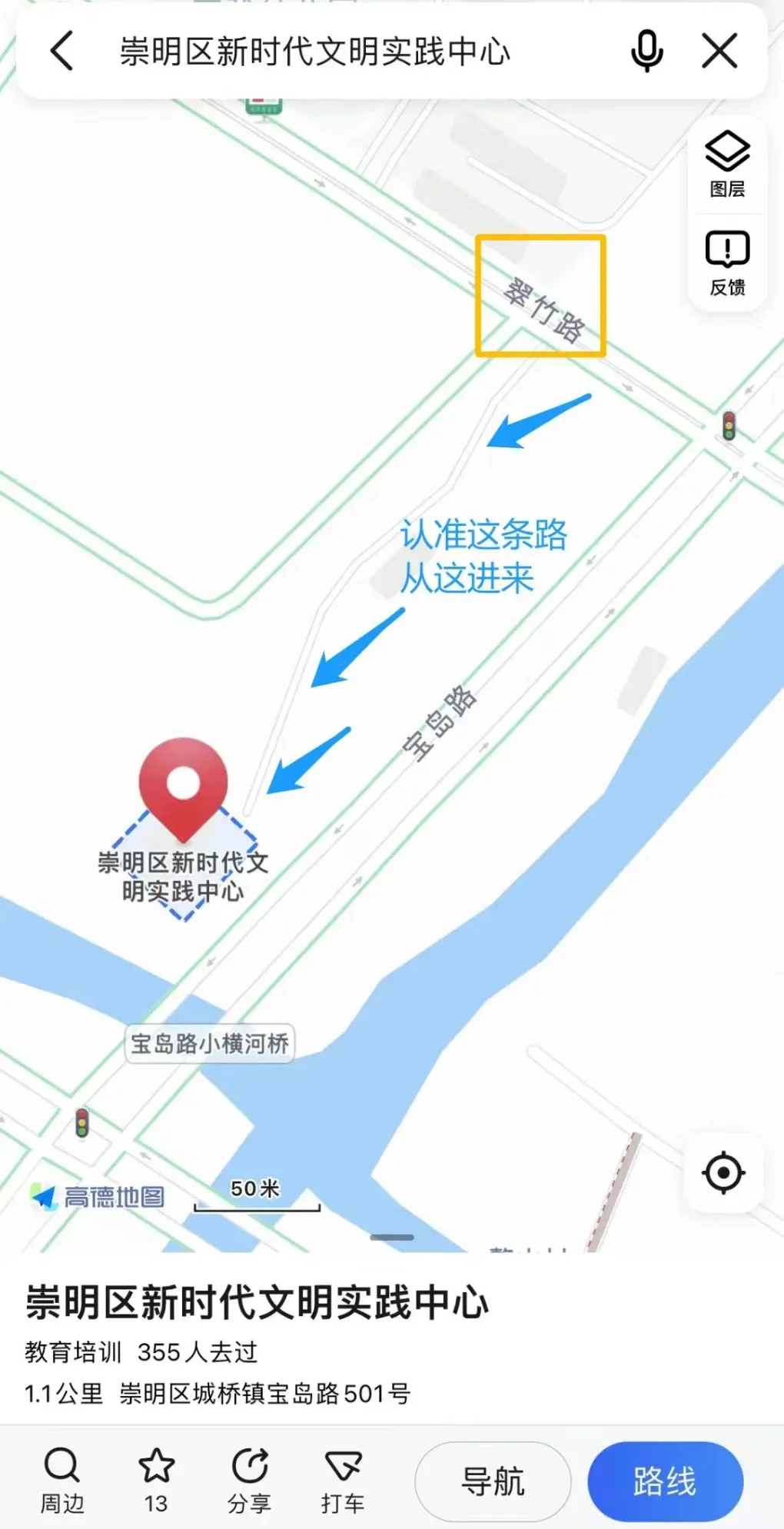Tap the 宝岛路小横河桥 bridge label
The image size is (784, 1529).
click(x=210, y=1043)
